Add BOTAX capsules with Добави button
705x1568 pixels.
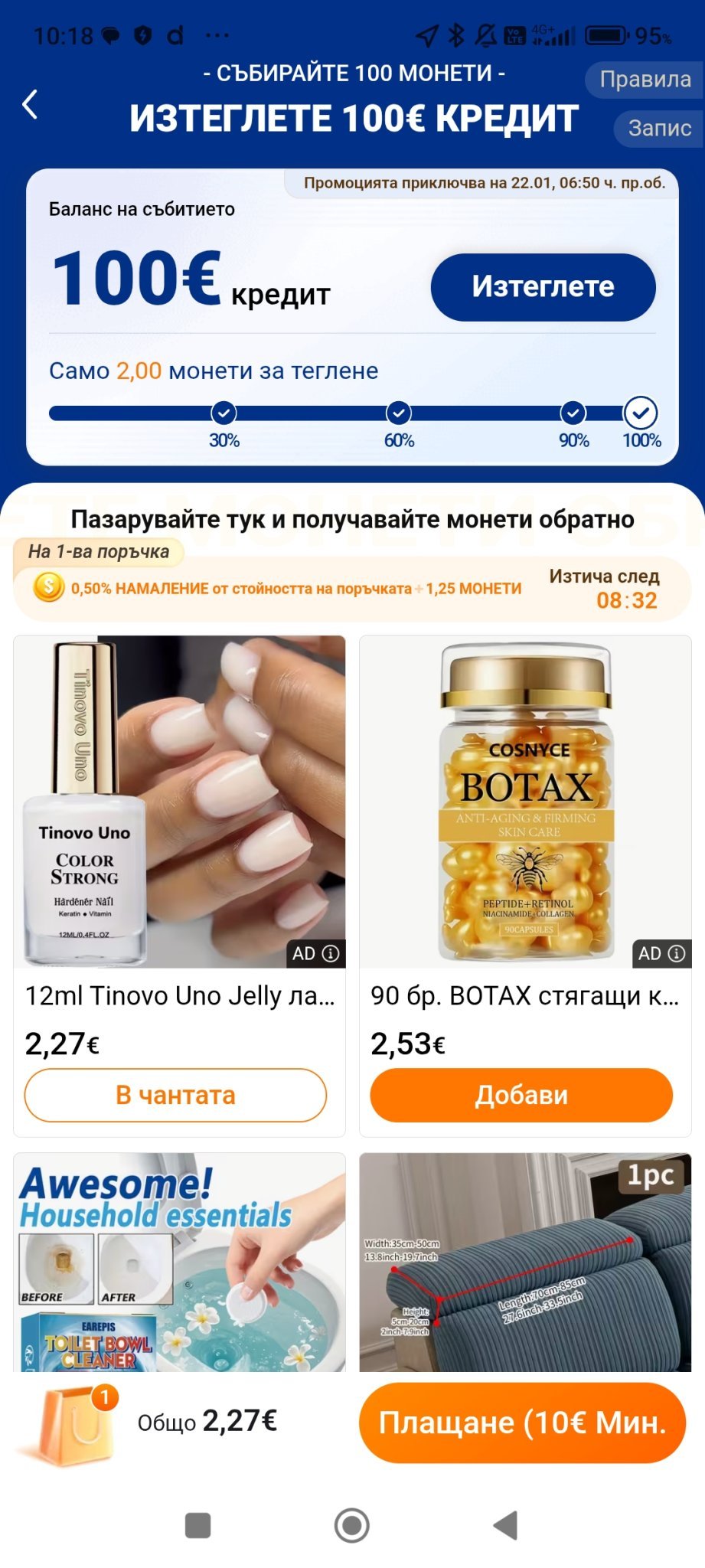click(x=521, y=1095)
